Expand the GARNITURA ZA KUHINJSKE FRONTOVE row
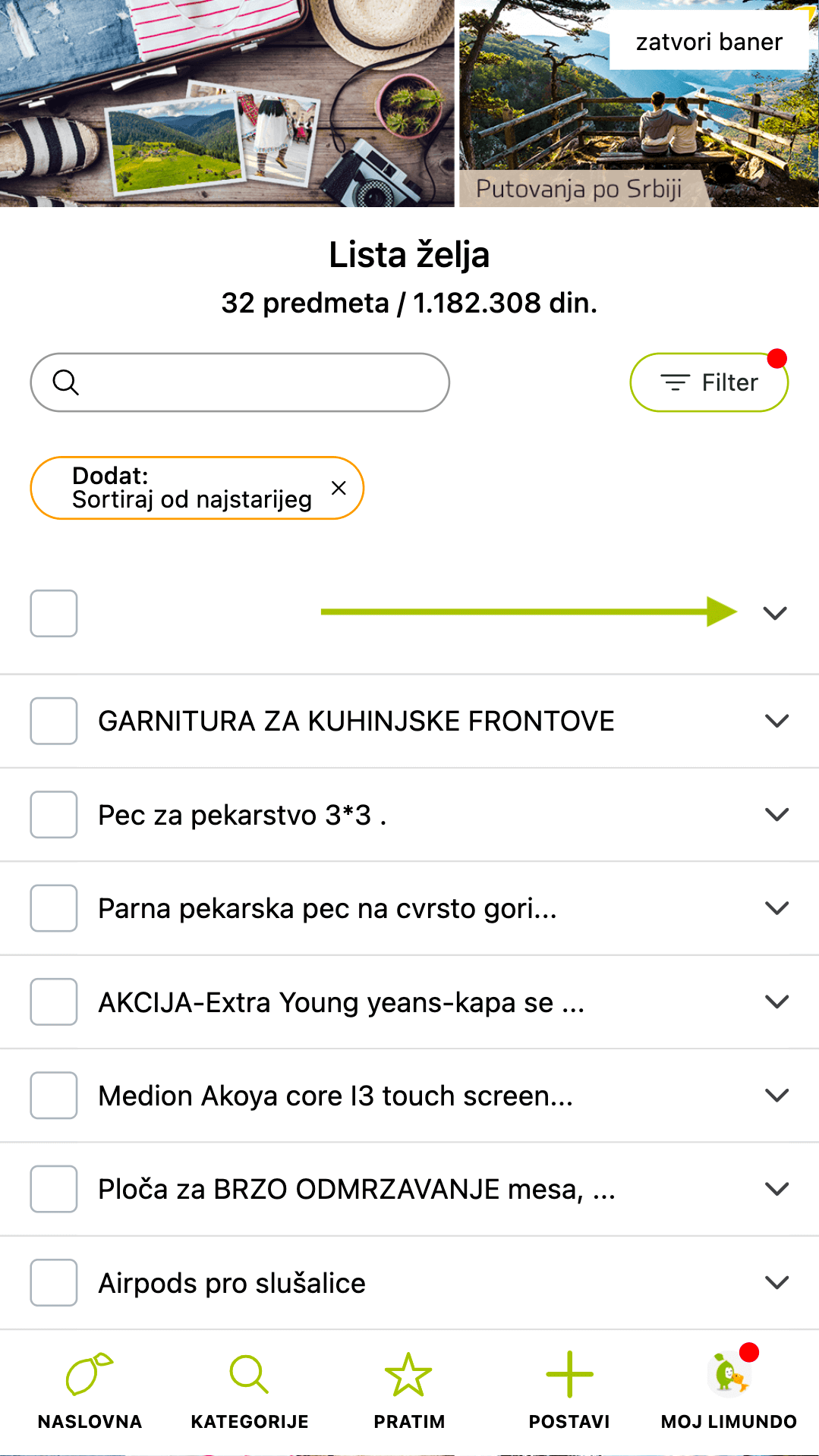Screen dimensions: 819x1456 776,721
